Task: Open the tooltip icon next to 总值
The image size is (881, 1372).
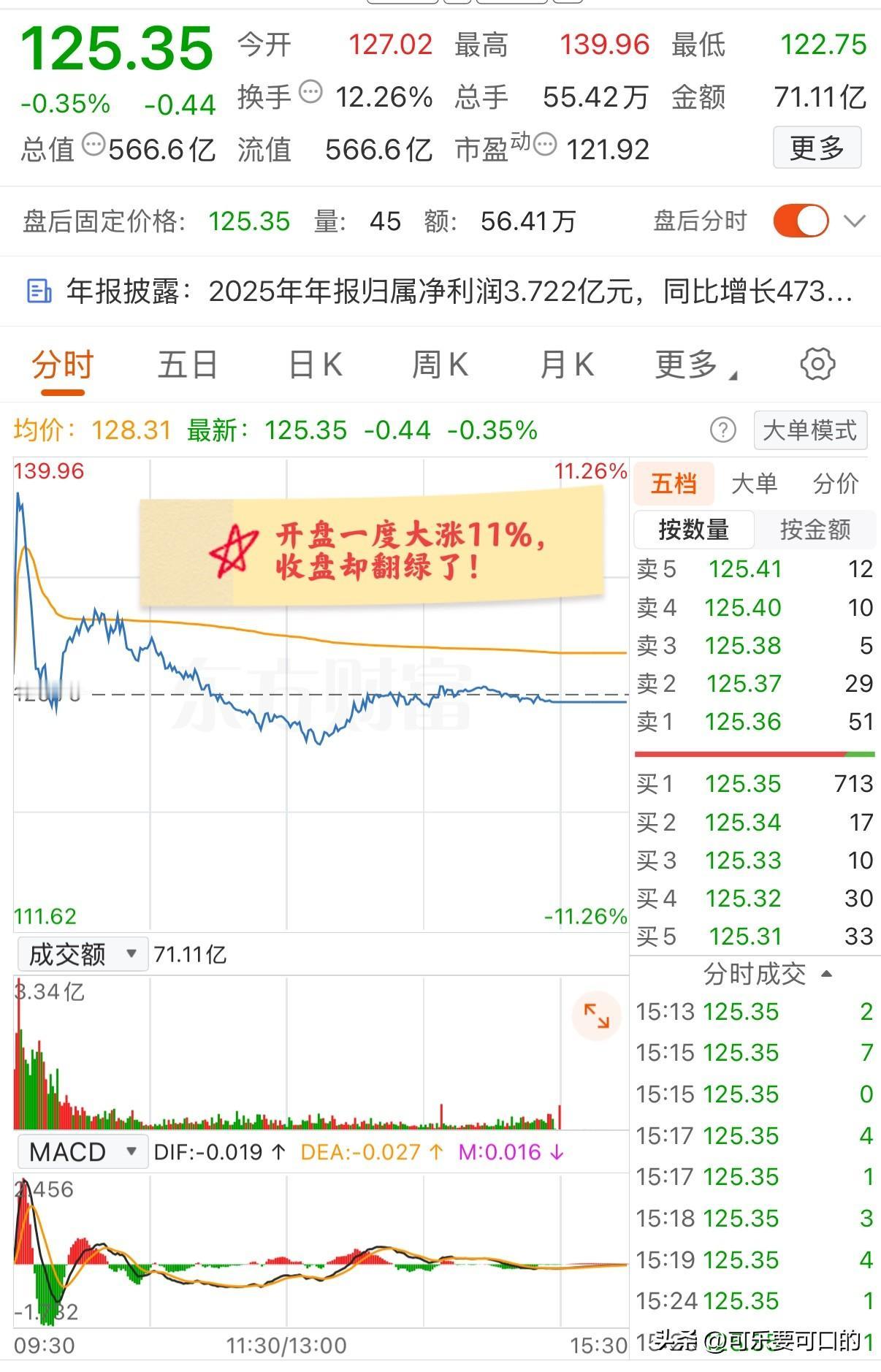Action: (x=94, y=144)
